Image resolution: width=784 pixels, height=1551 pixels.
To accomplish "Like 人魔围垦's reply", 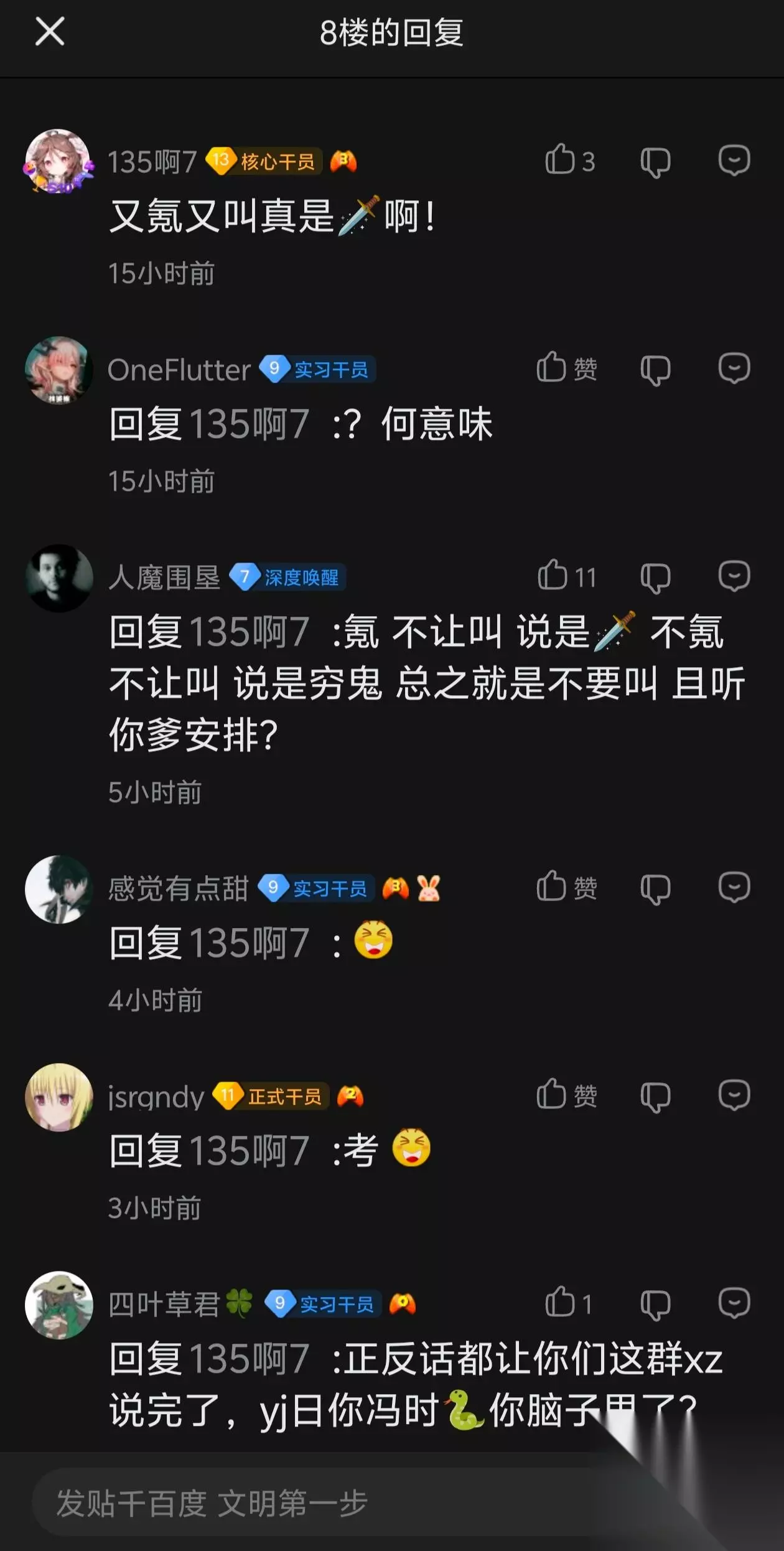I will coord(566,576).
